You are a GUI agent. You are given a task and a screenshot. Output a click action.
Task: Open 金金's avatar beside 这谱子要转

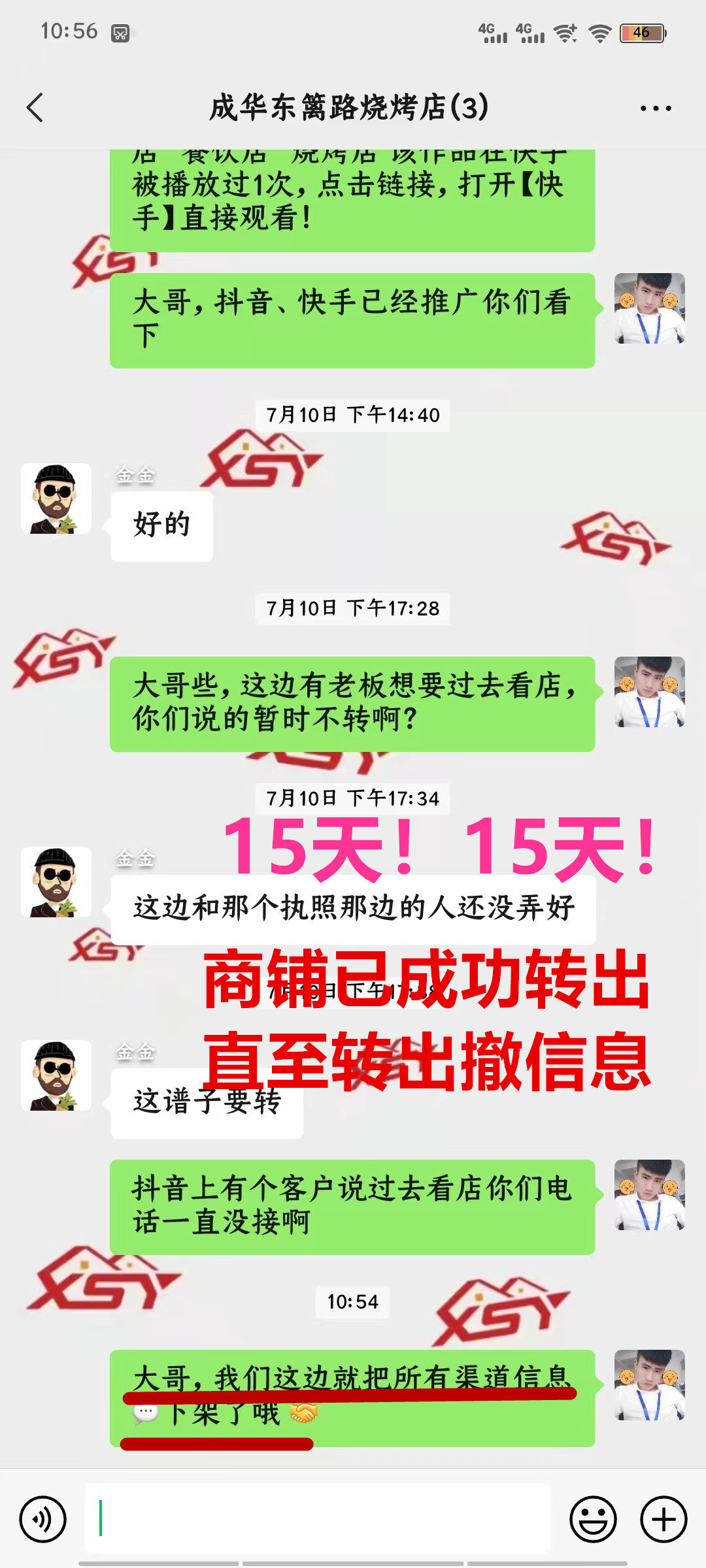click(56, 1075)
